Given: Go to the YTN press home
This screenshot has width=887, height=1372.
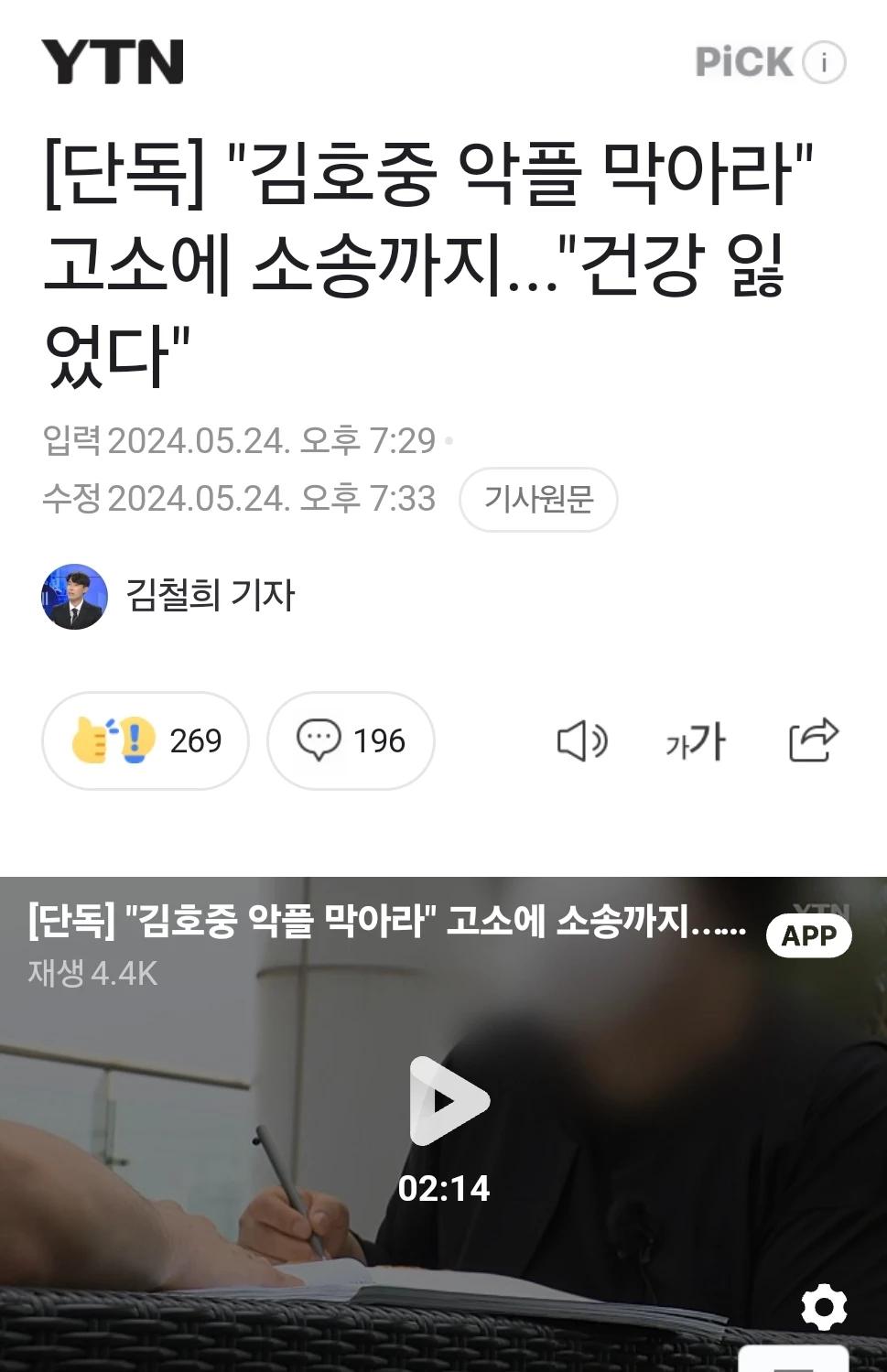Looking at the screenshot, I should 113,63.
